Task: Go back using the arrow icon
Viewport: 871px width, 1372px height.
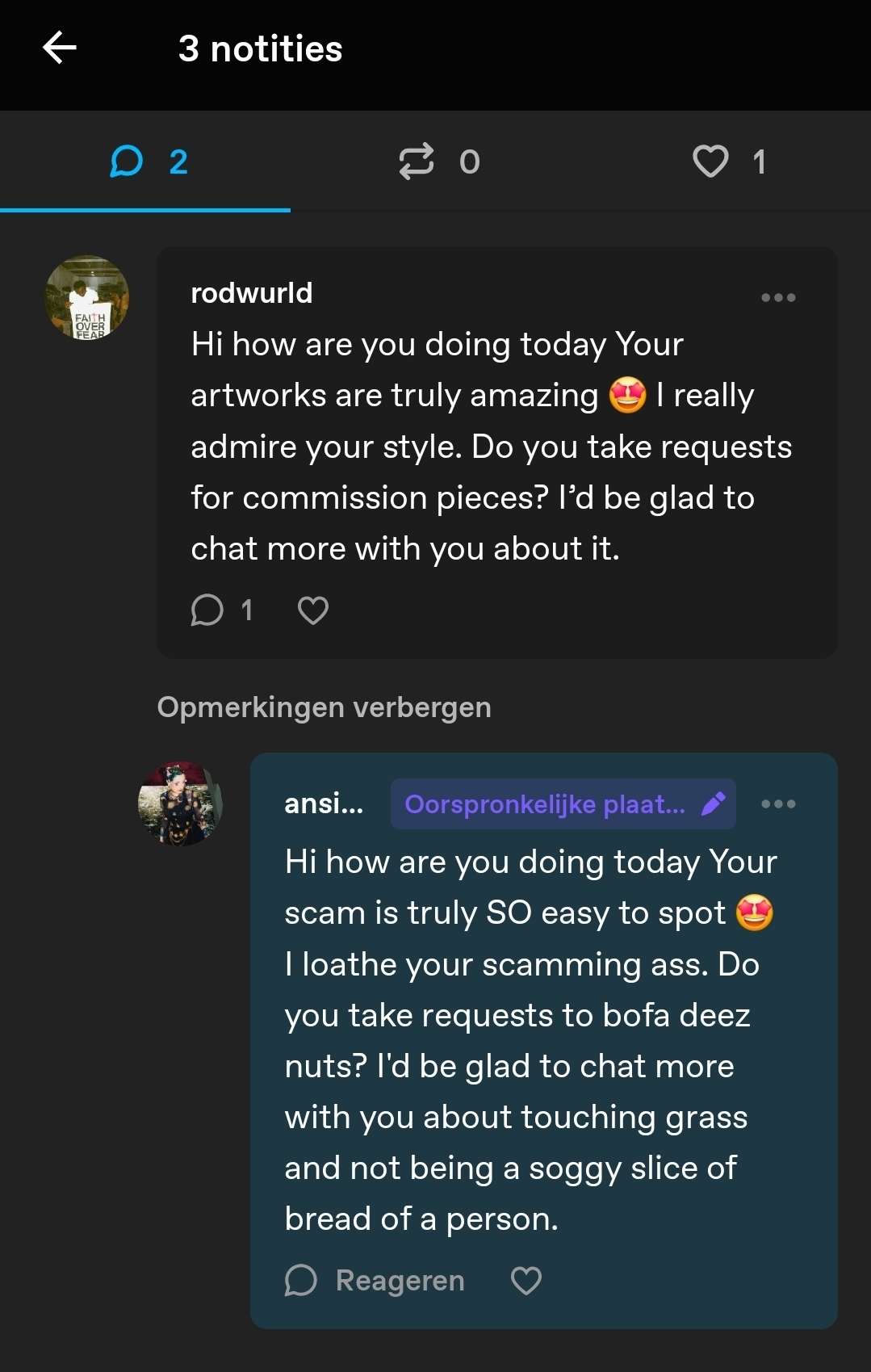Action: tap(60, 48)
